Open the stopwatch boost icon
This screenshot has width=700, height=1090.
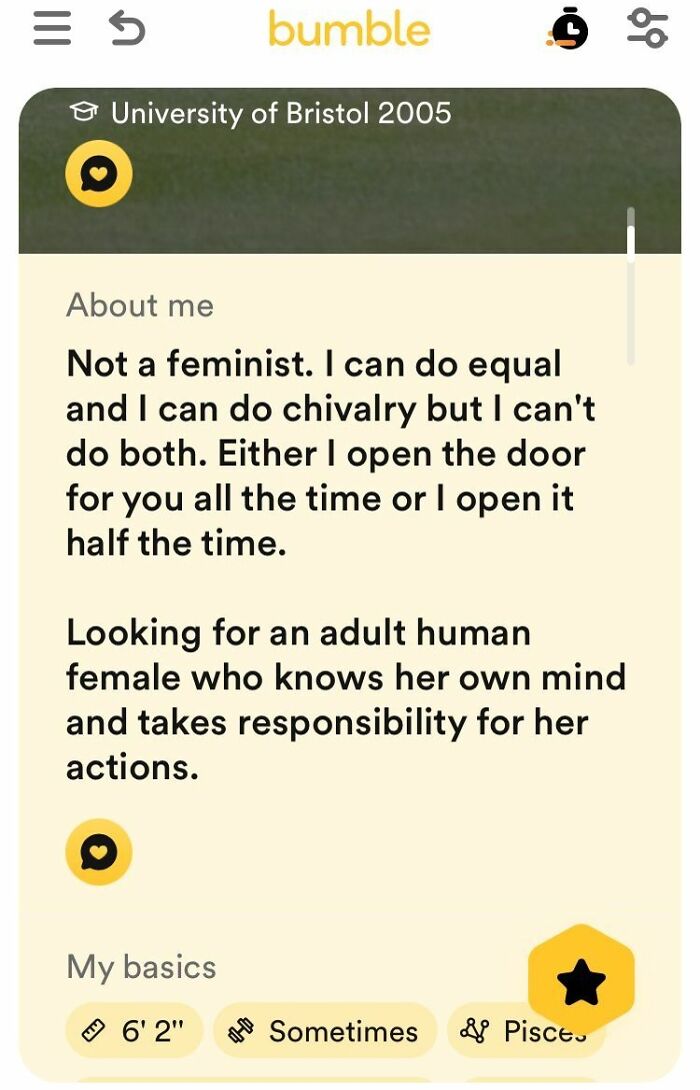(568, 29)
